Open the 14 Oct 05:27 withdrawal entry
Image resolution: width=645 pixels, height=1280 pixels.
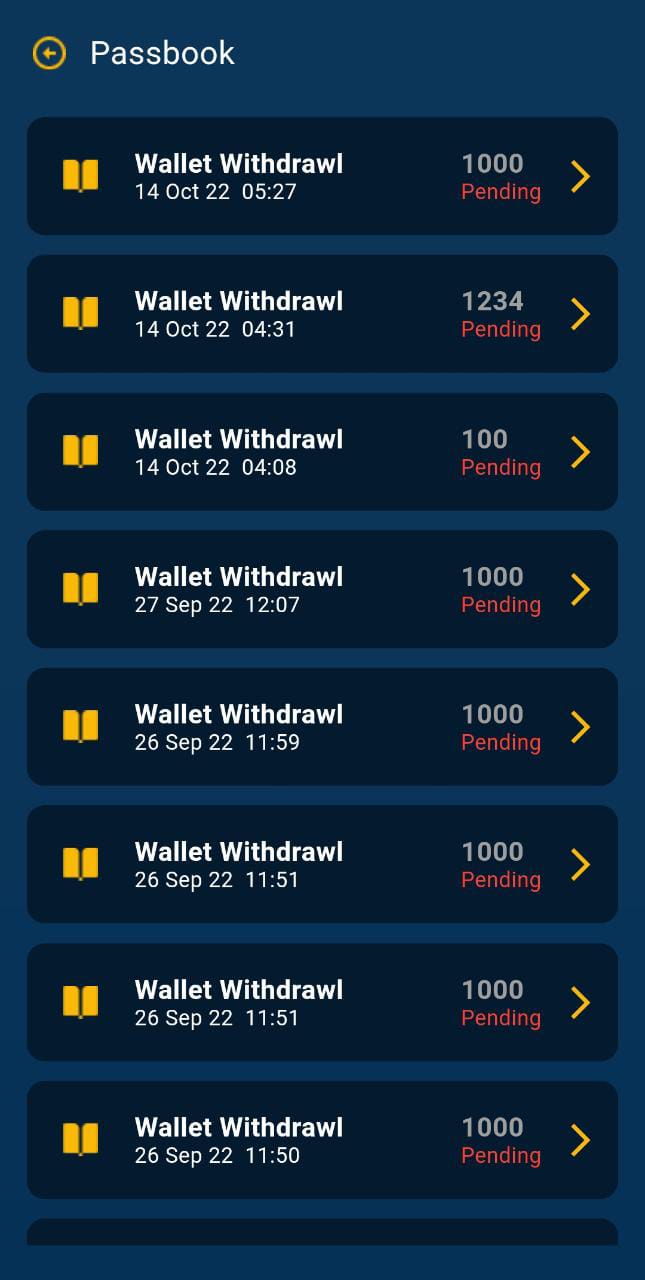(x=322, y=176)
